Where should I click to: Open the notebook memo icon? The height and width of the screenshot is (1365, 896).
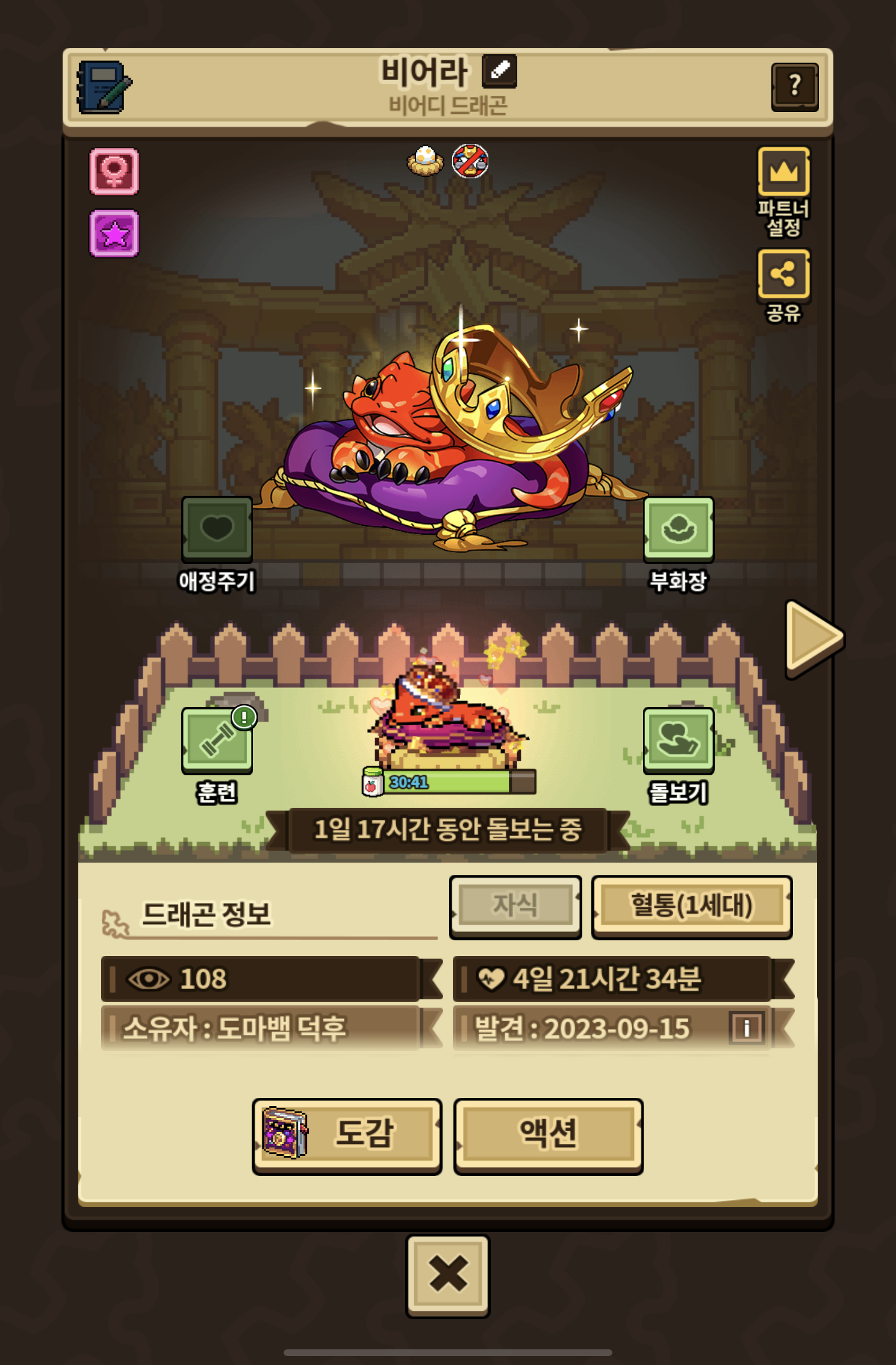(104, 87)
